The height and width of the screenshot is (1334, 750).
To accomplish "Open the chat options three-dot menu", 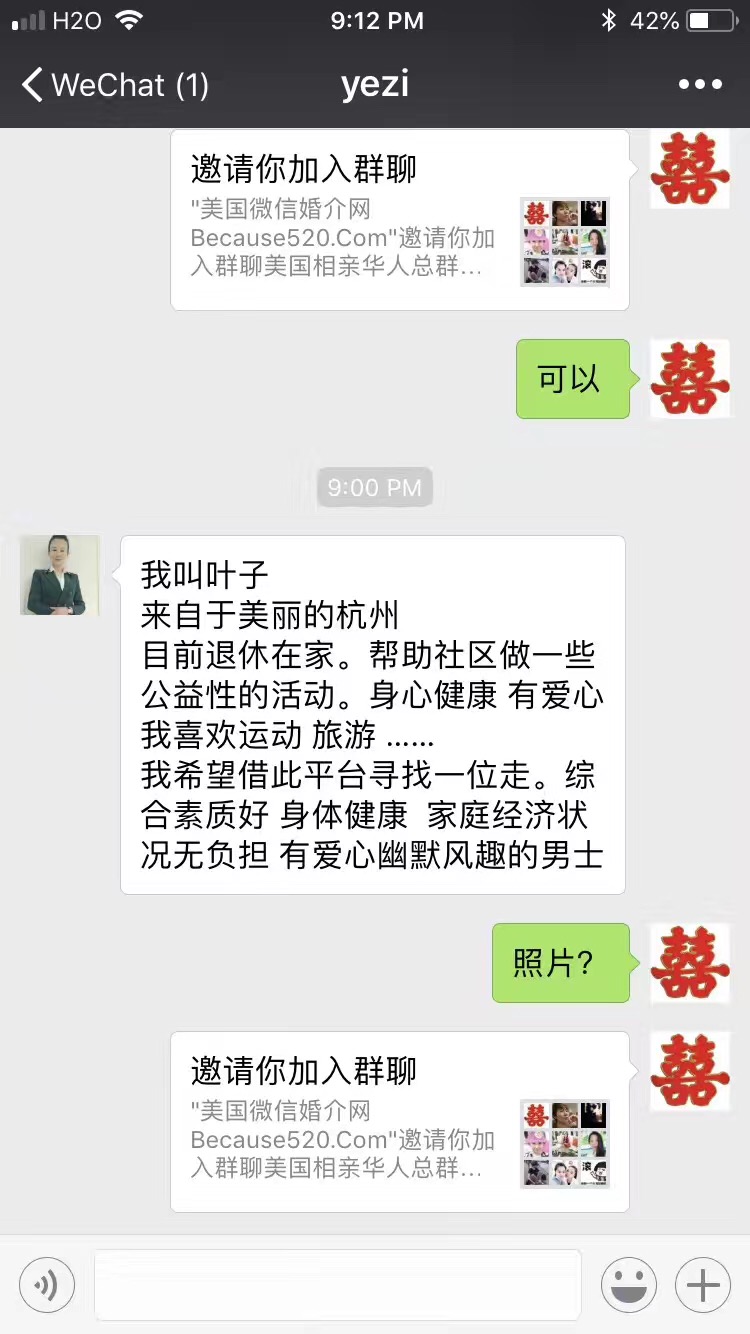I will [700, 85].
